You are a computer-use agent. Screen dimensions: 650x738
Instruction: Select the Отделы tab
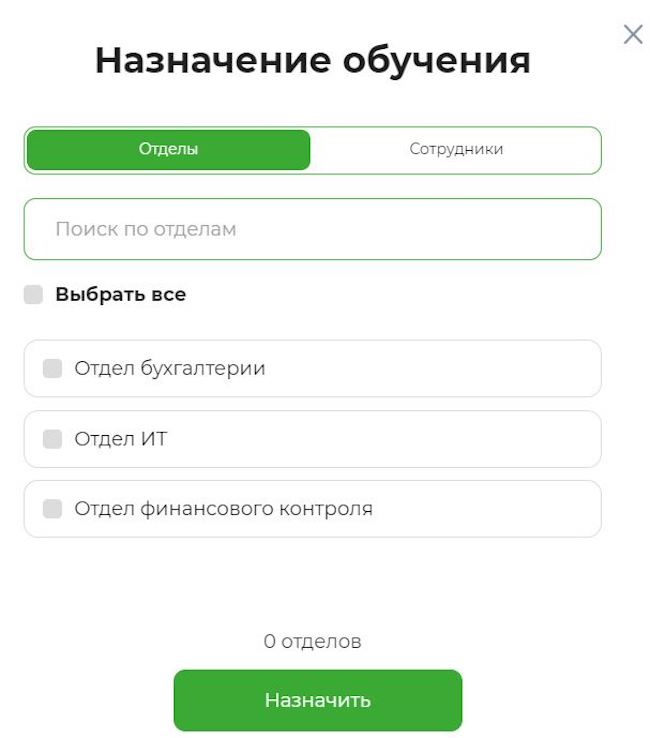[x=168, y=149]
